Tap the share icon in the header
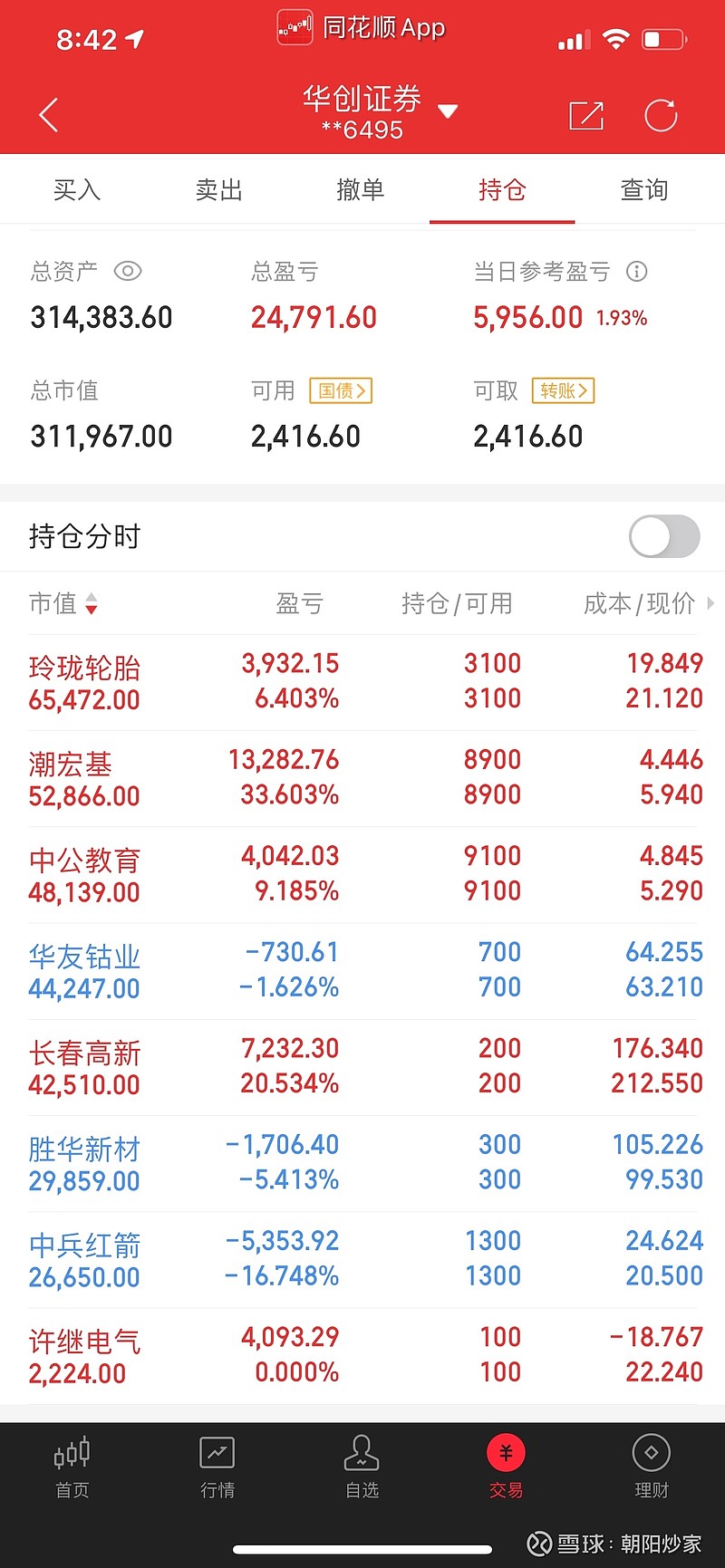725x1568 pixels. (x=586, y=115)
